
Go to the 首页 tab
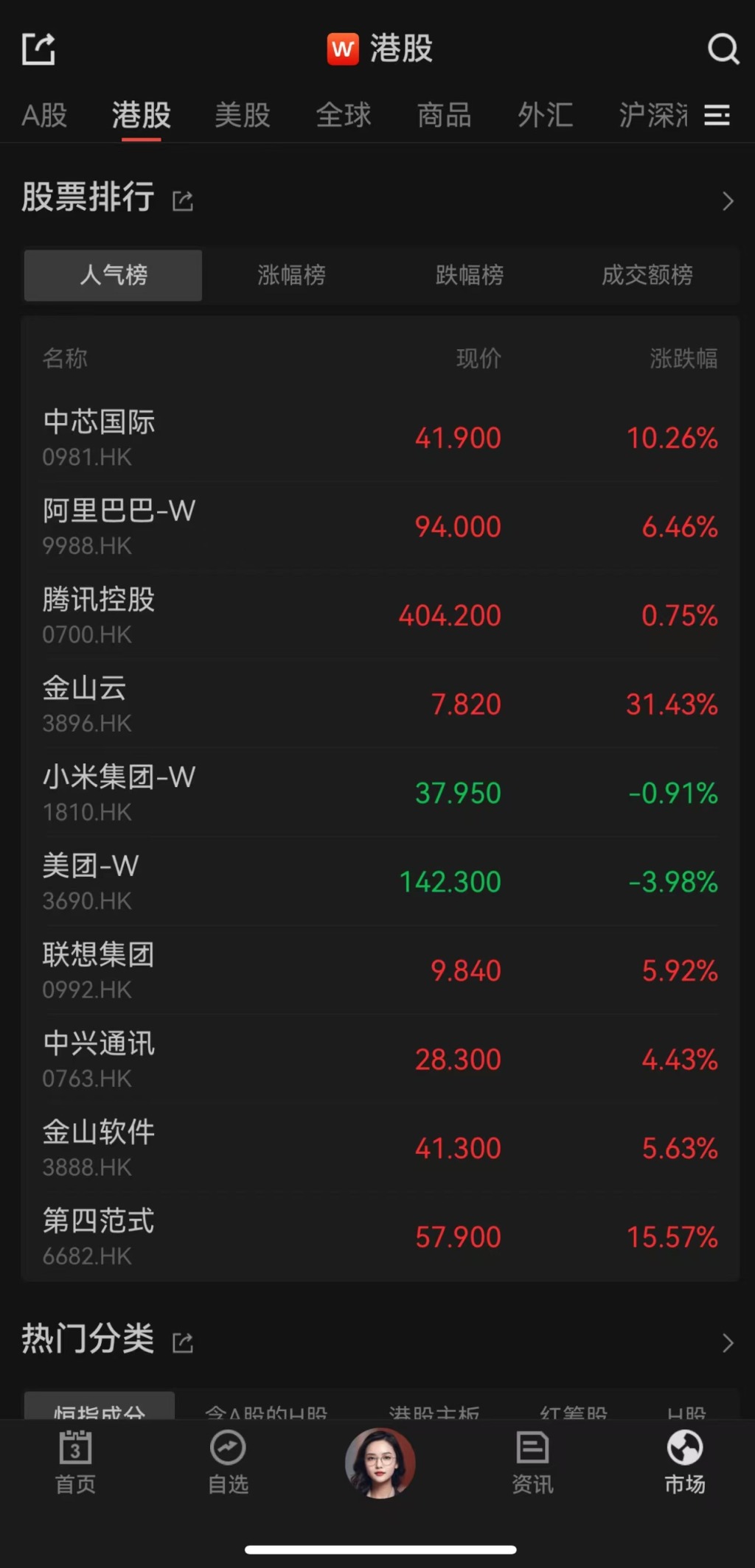coord(75,1463)
